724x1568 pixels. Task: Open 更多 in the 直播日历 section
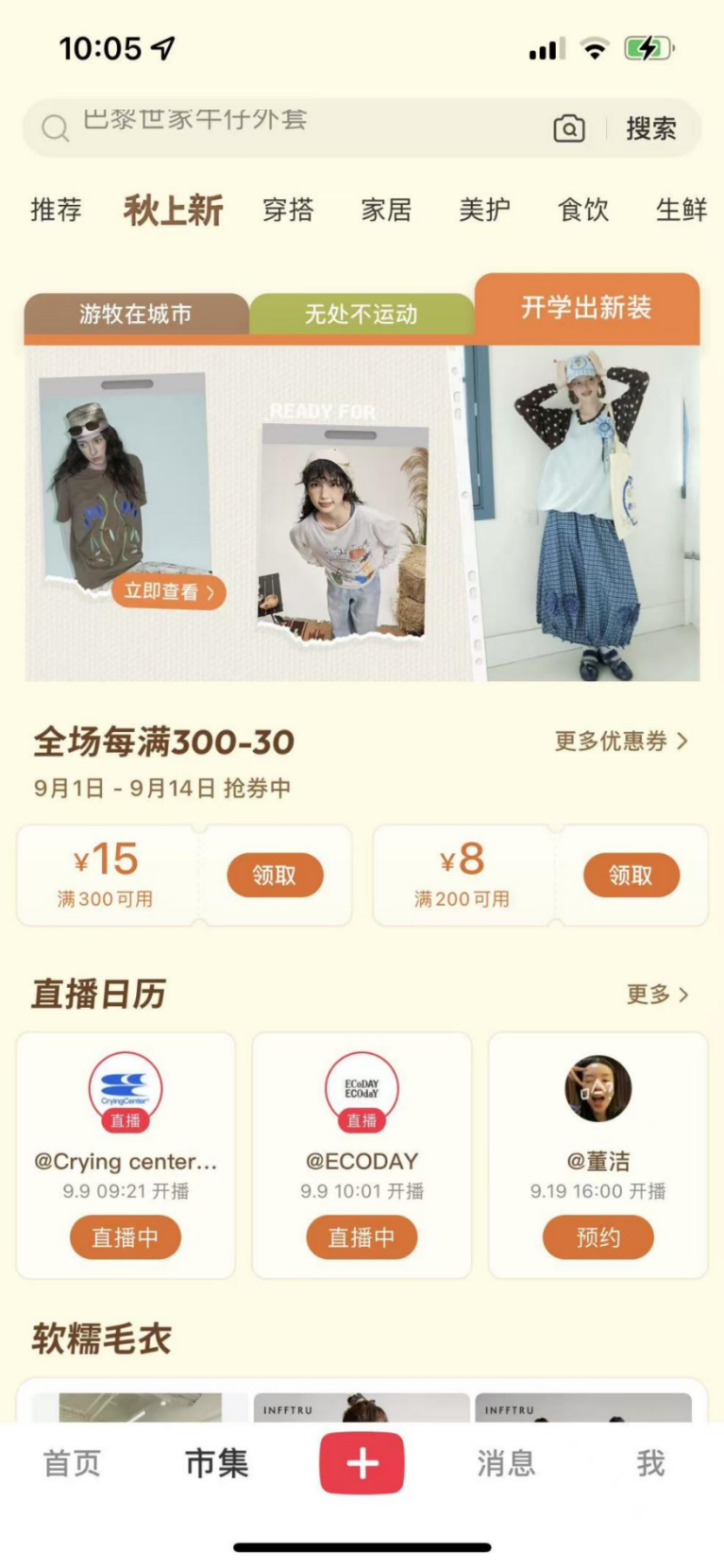[x=657, y=994]
